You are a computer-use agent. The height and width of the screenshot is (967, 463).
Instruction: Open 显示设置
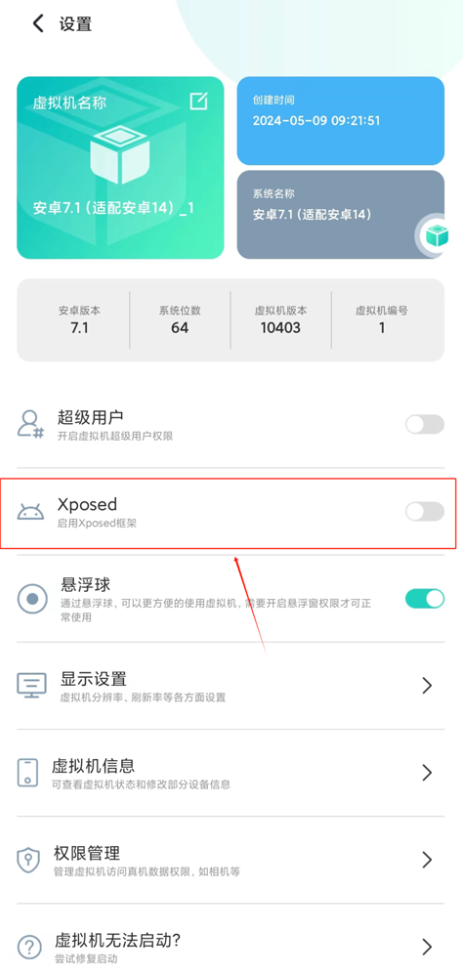point(231,686)
